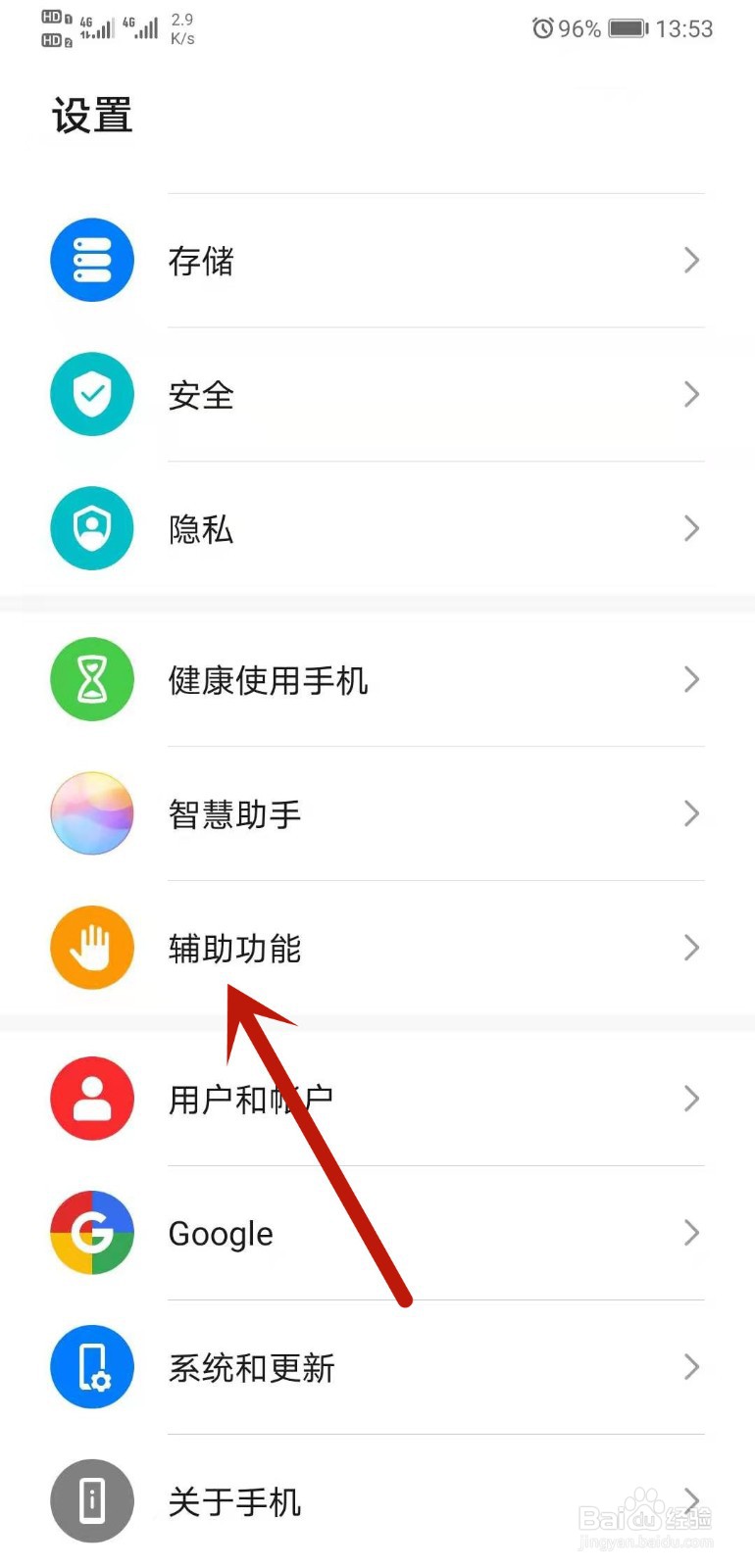Tap the 辅助功能 label text
Viewport: 755px width, 1568px height.
pos(234,948)
